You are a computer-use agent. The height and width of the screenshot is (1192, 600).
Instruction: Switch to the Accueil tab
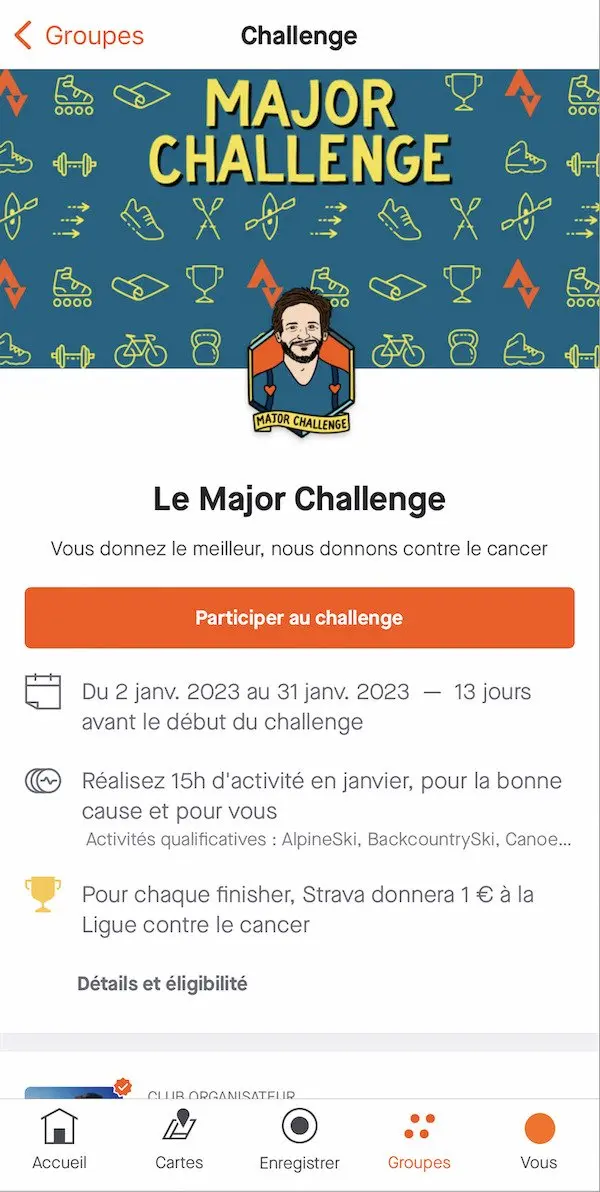(59, 1140)
